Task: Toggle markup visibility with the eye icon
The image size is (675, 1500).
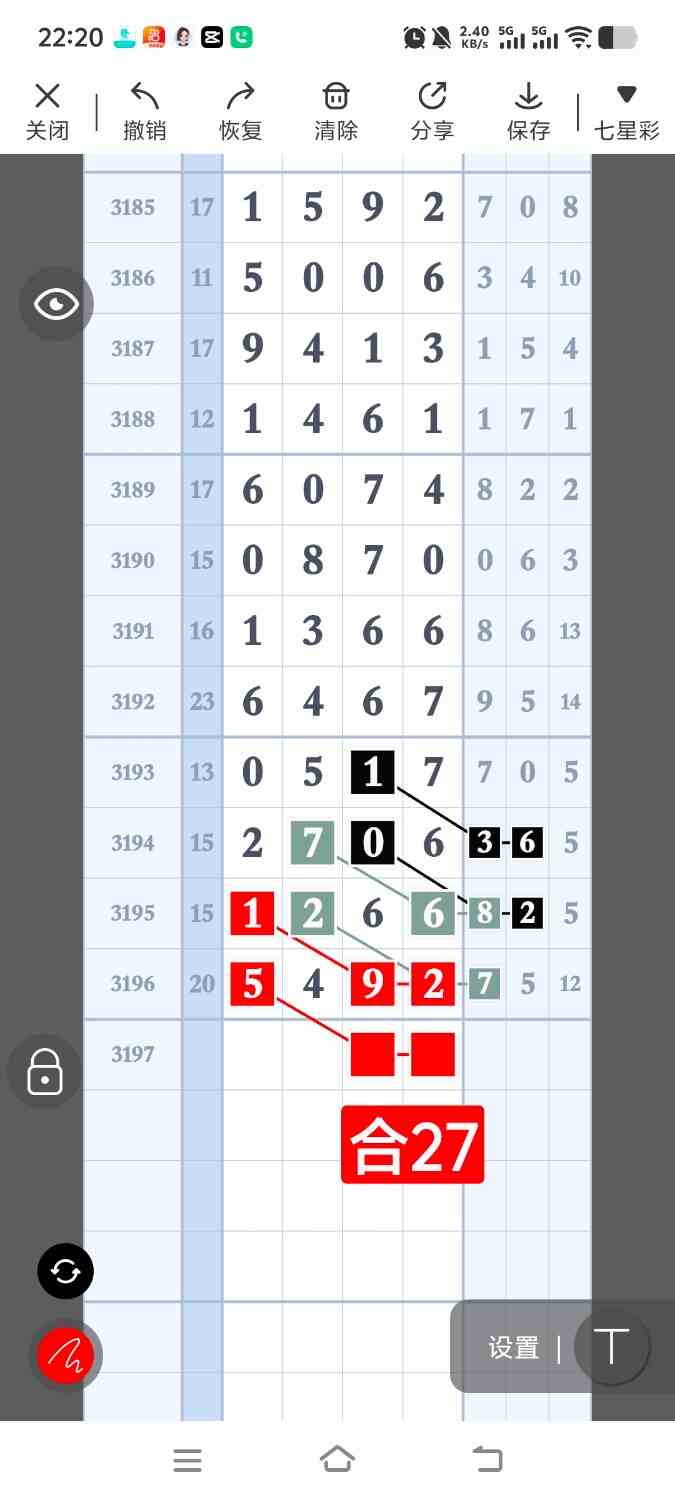Action: pyautogui.click(x=56, y=304)
